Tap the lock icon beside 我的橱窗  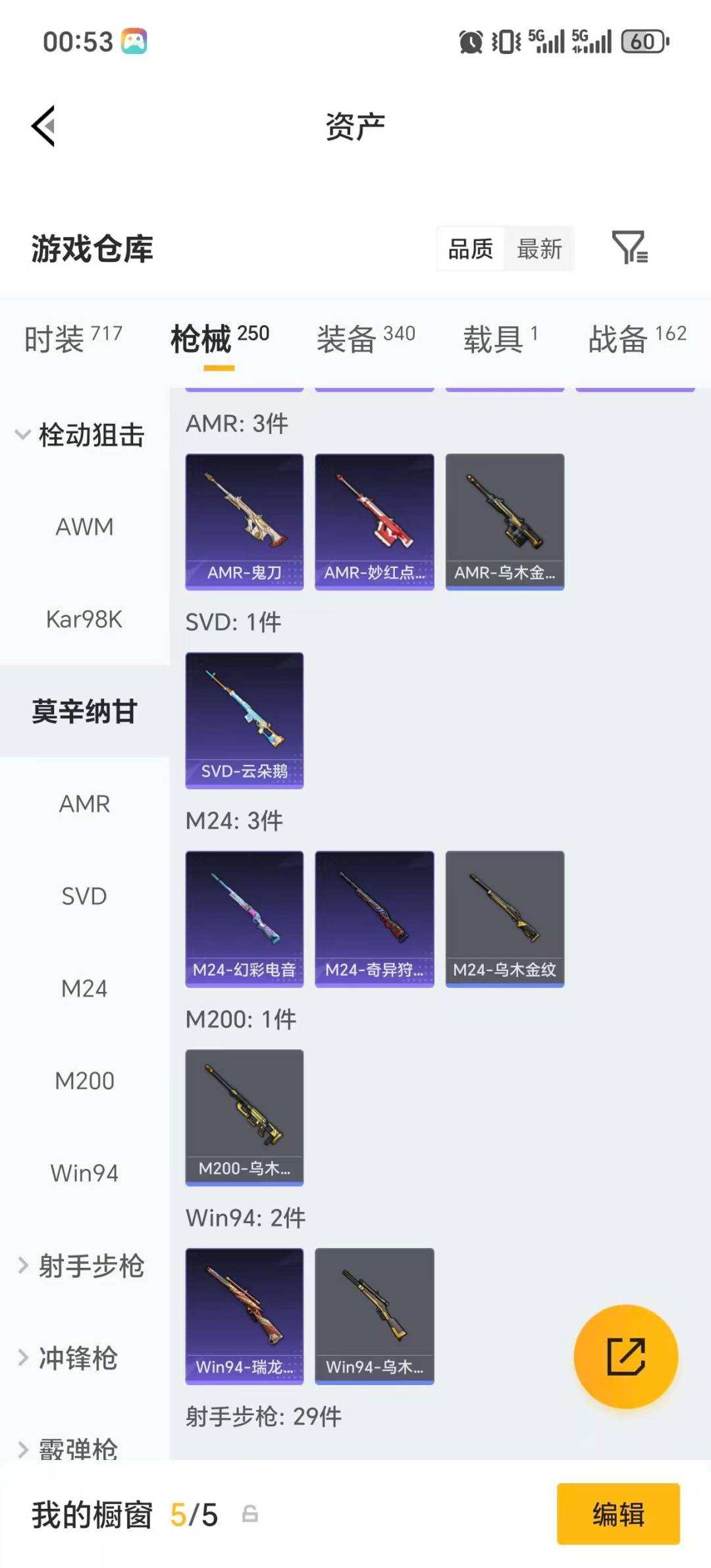249,1514
